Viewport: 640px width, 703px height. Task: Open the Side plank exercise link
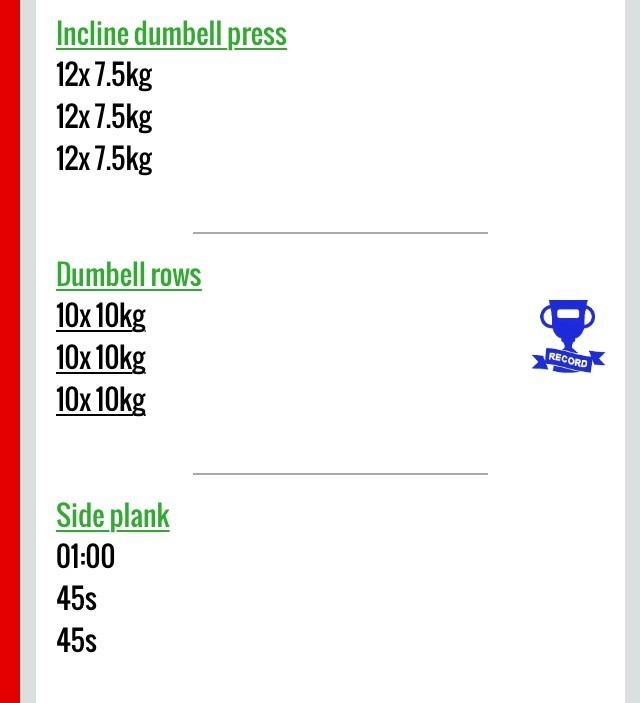112,516
